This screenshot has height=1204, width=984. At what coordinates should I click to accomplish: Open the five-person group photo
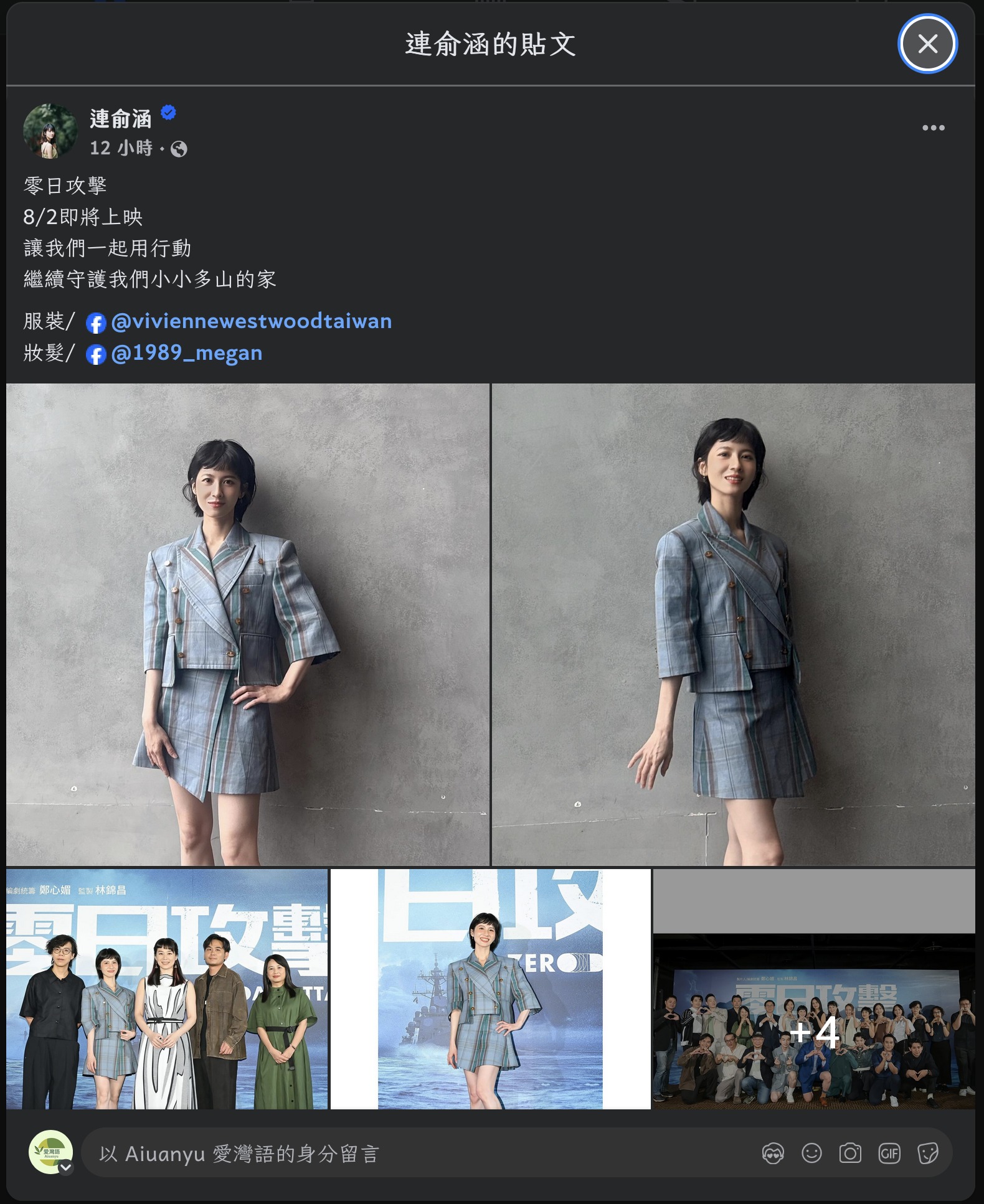point(166,989)
